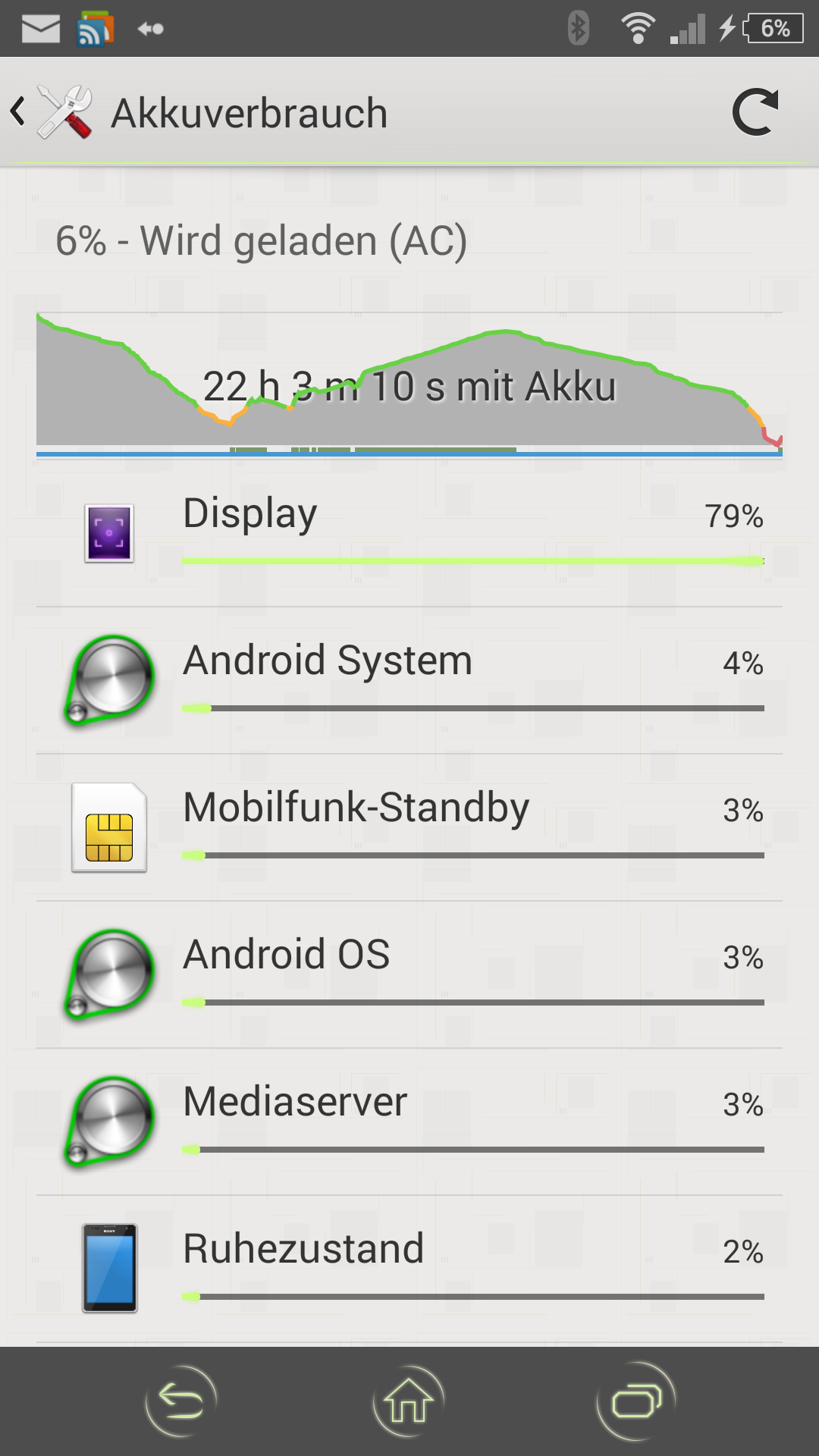Image resolution: width=819 pixels, height=1456 pixels.
Task: View Mobilfunk-Standby battery details
Action: coord(409,828)
